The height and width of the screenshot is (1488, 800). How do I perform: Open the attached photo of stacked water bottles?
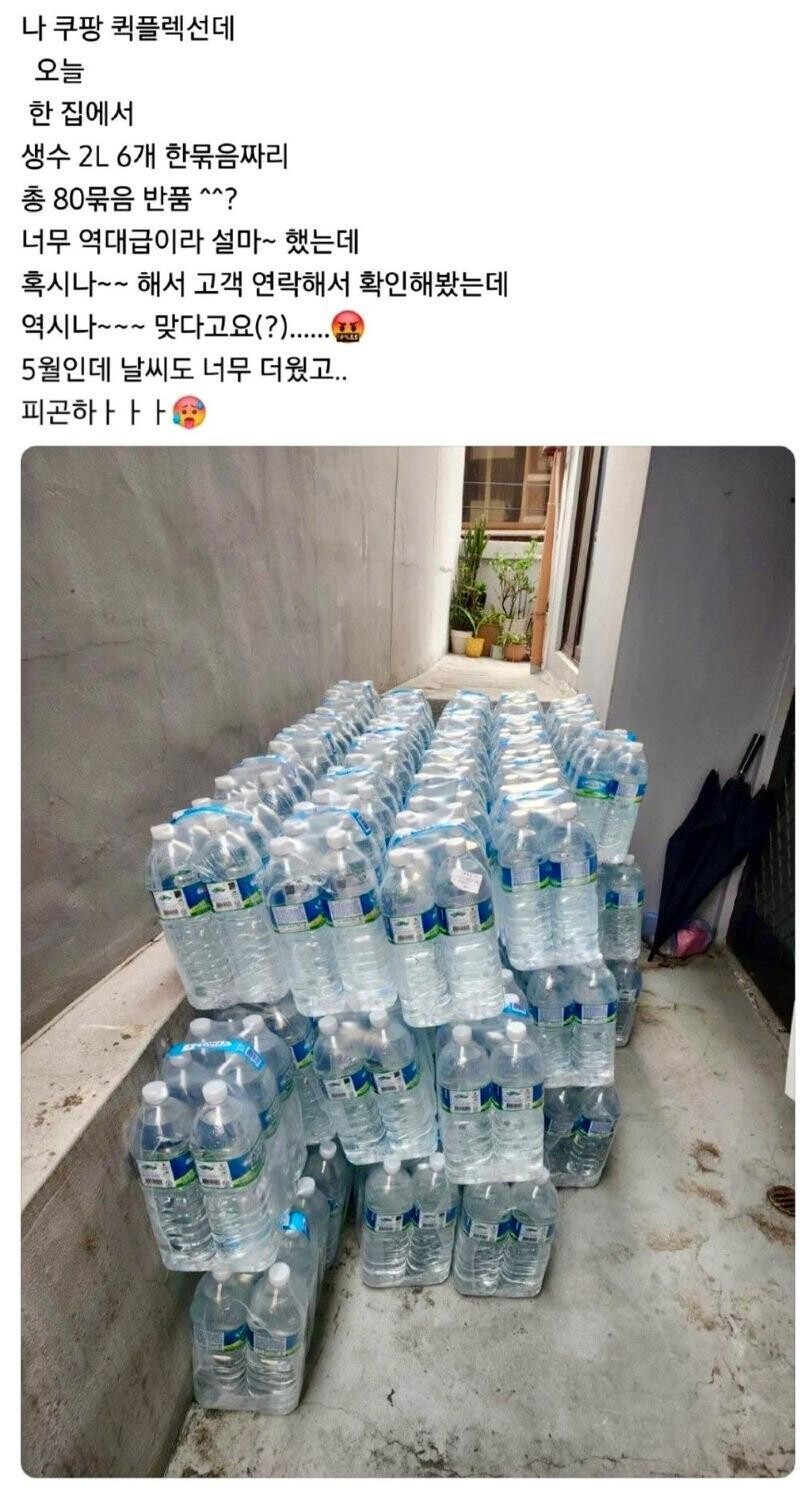pos(408,961)
